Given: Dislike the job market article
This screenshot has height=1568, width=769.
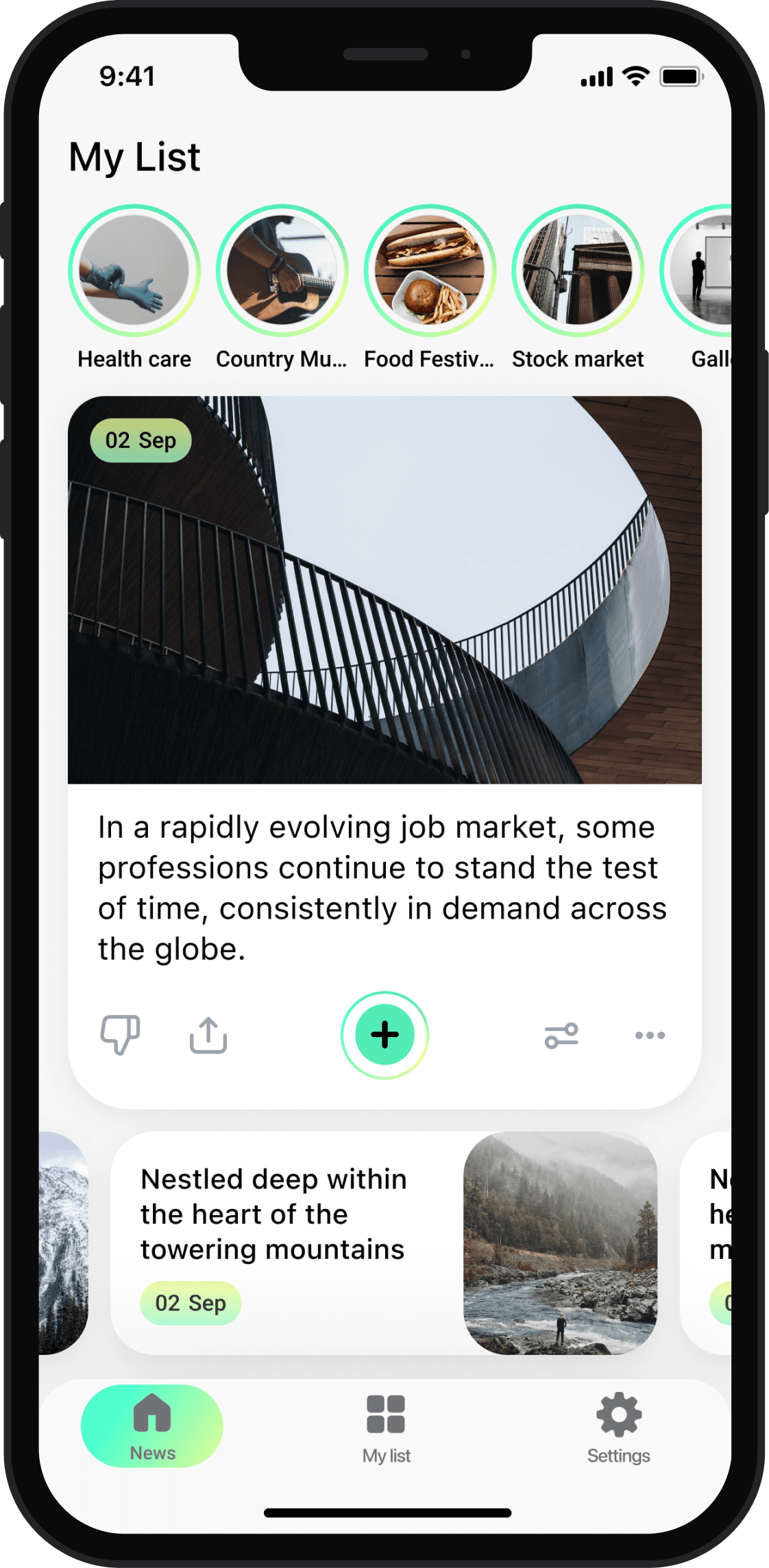Looking at the screenshot, I should point(121,1034).
